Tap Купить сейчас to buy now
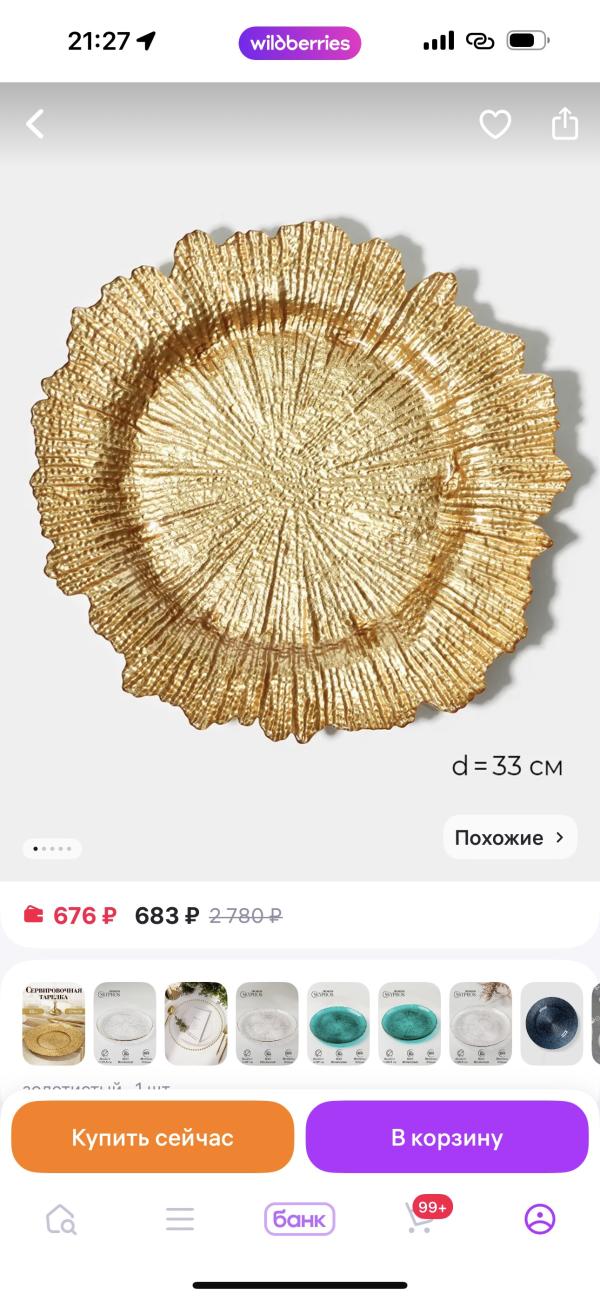Screen dimensions: 600x1300 tap(152, 1137)
